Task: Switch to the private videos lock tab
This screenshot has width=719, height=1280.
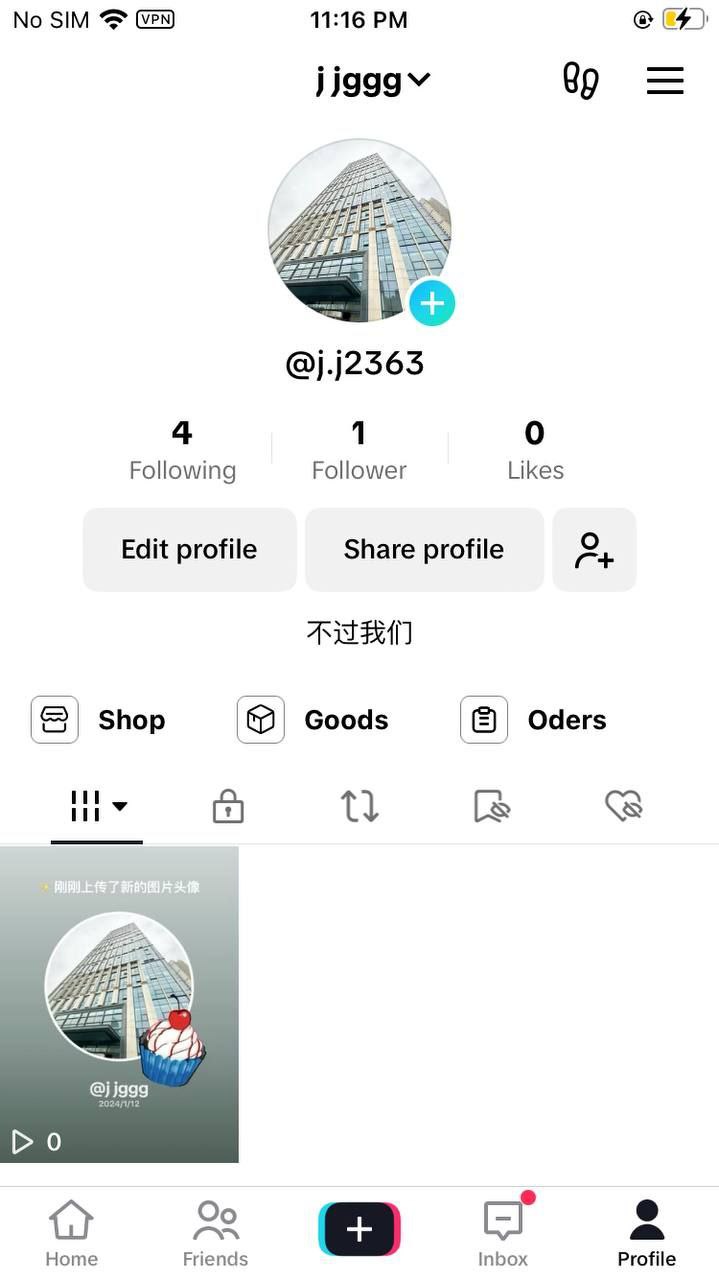Action: pos(228,806)
